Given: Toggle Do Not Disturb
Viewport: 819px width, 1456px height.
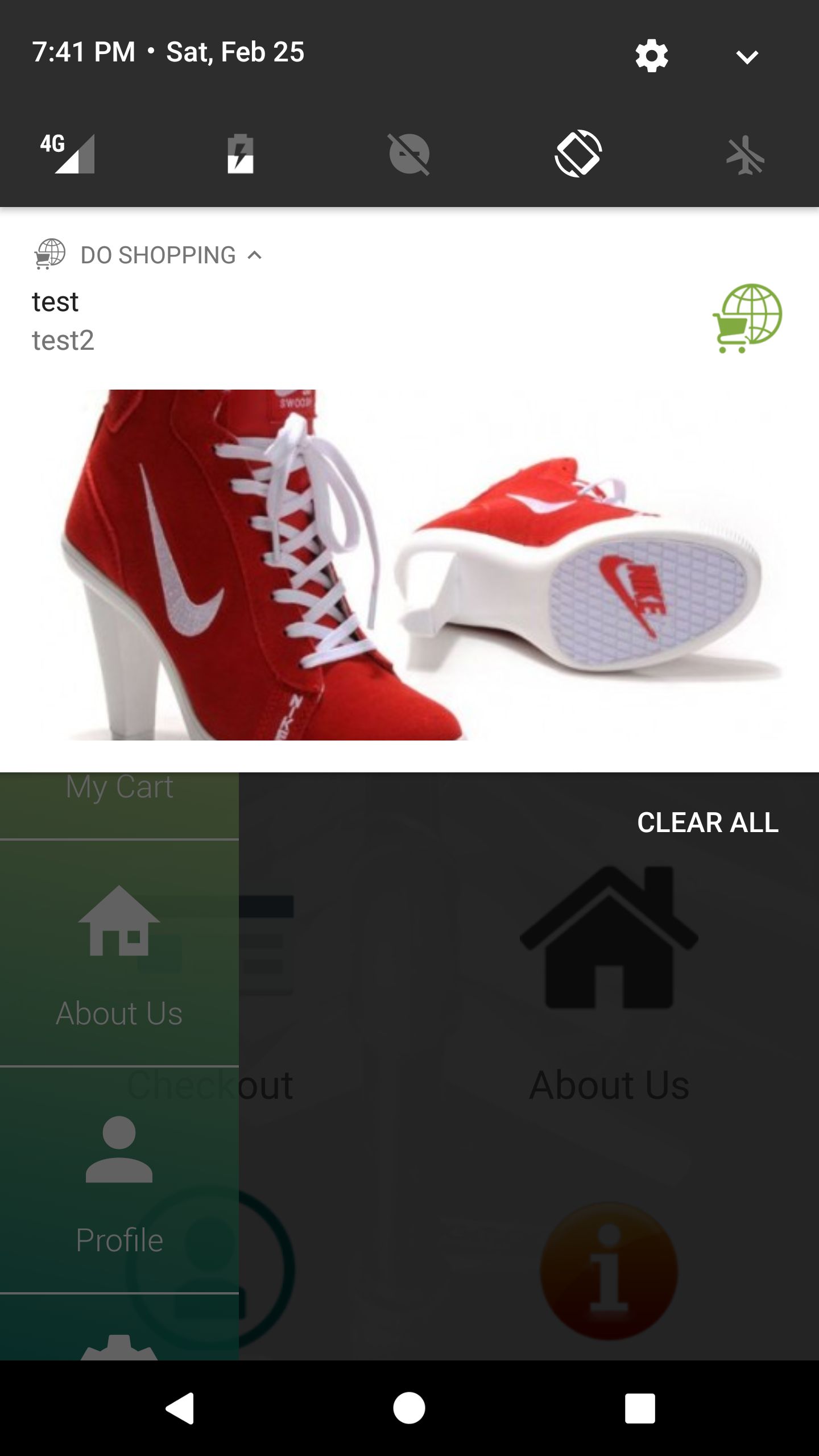Looking at the screenshot, I should (x=409, y=154).
